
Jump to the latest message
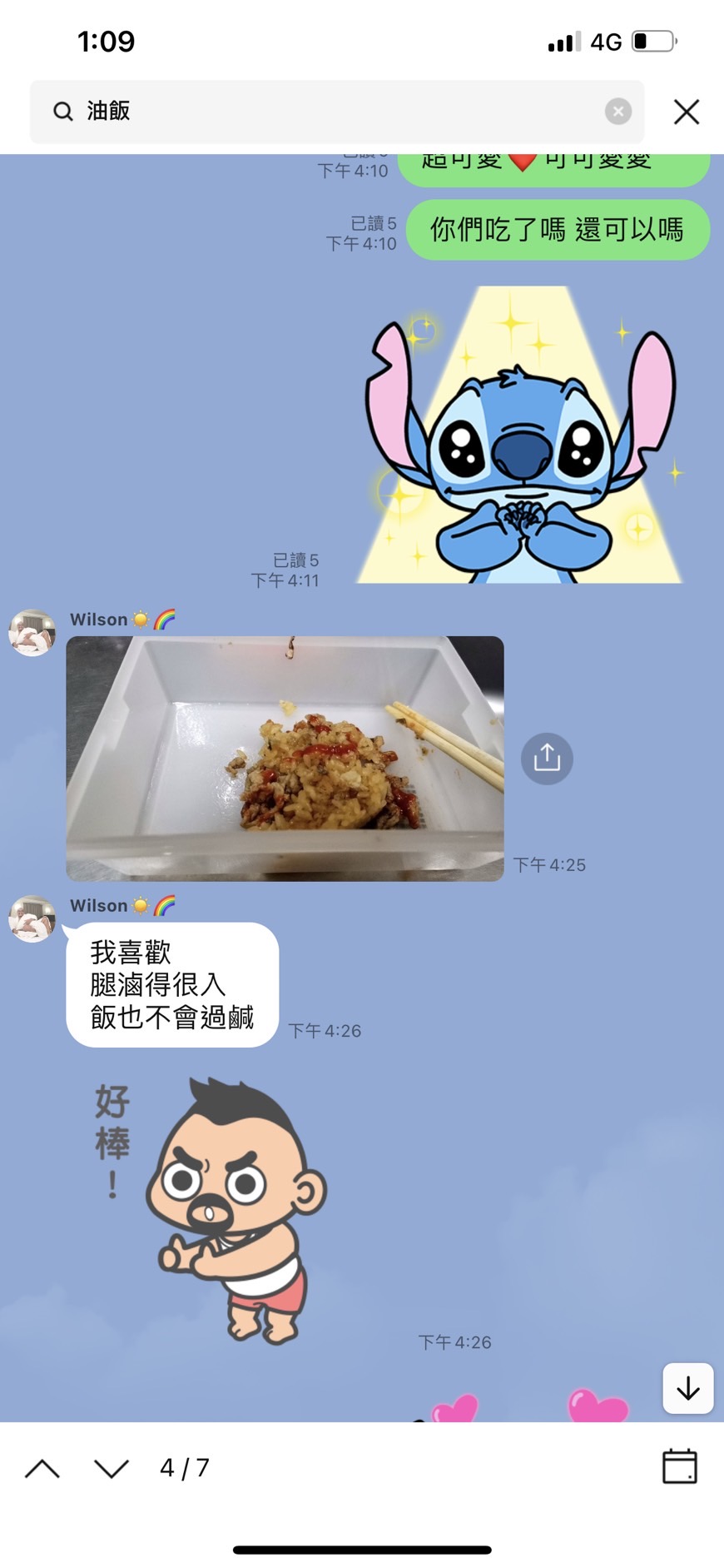(x=687, y=1388)
